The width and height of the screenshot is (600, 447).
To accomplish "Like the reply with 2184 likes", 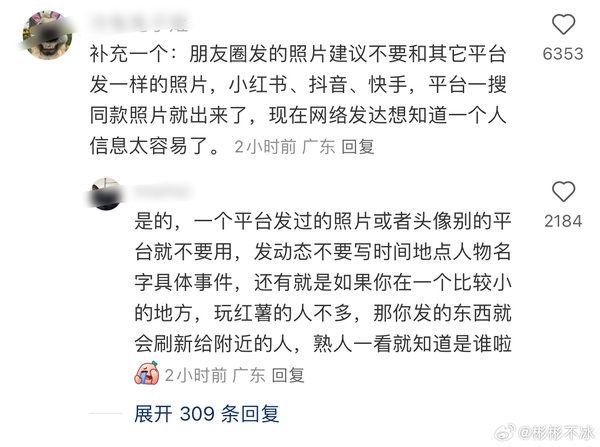I will tap(563, 192).
